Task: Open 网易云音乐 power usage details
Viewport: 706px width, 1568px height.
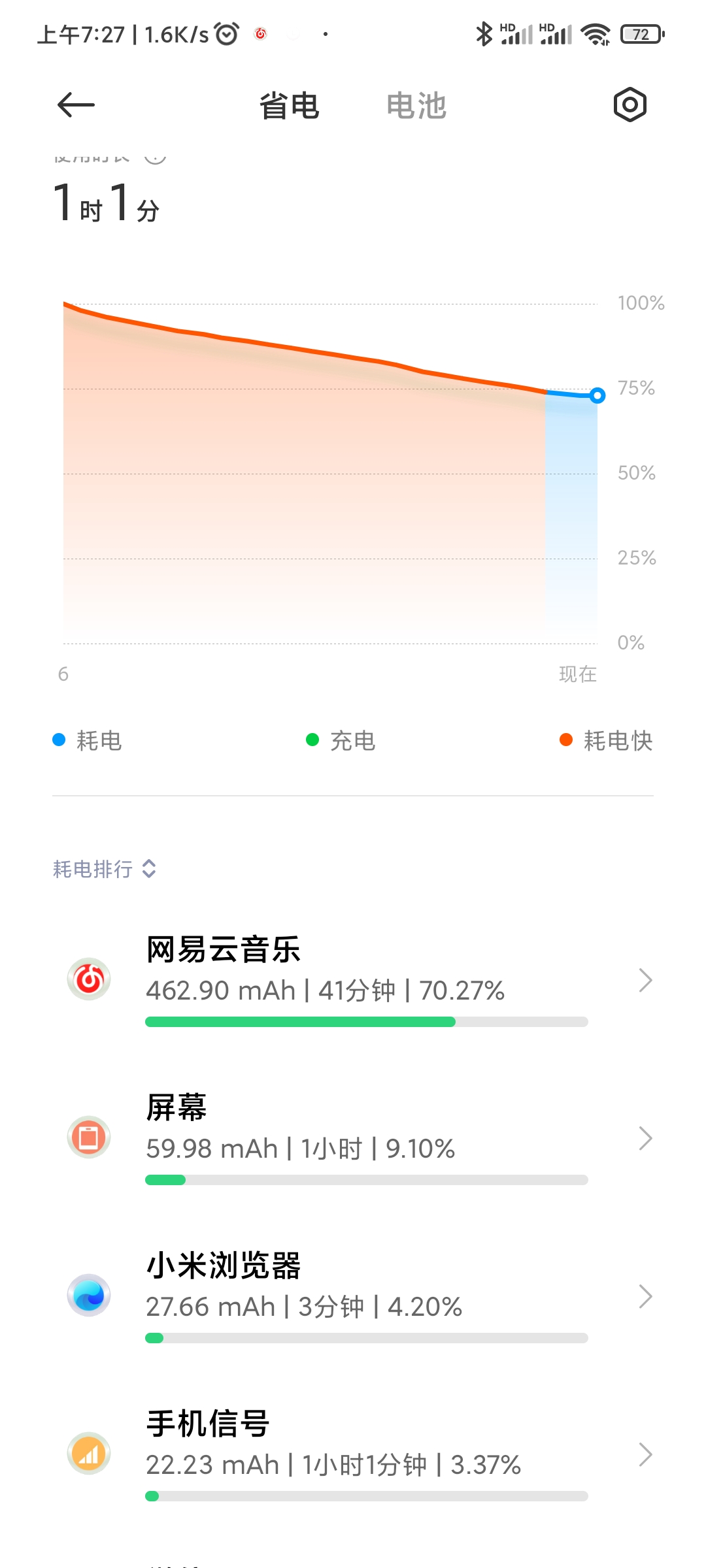Action: [353, 980]
